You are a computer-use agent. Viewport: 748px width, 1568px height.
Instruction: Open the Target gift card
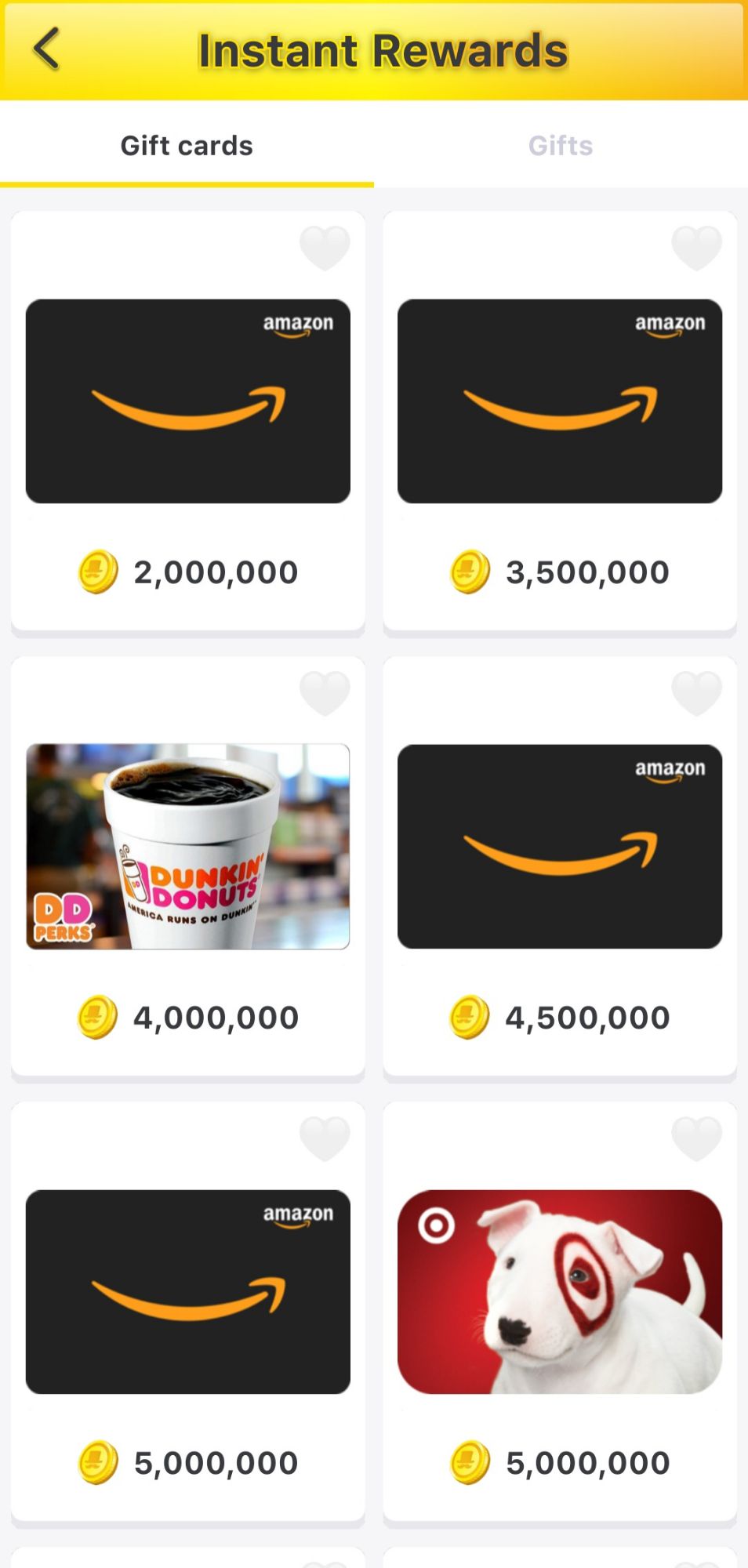coord(560,1292)
